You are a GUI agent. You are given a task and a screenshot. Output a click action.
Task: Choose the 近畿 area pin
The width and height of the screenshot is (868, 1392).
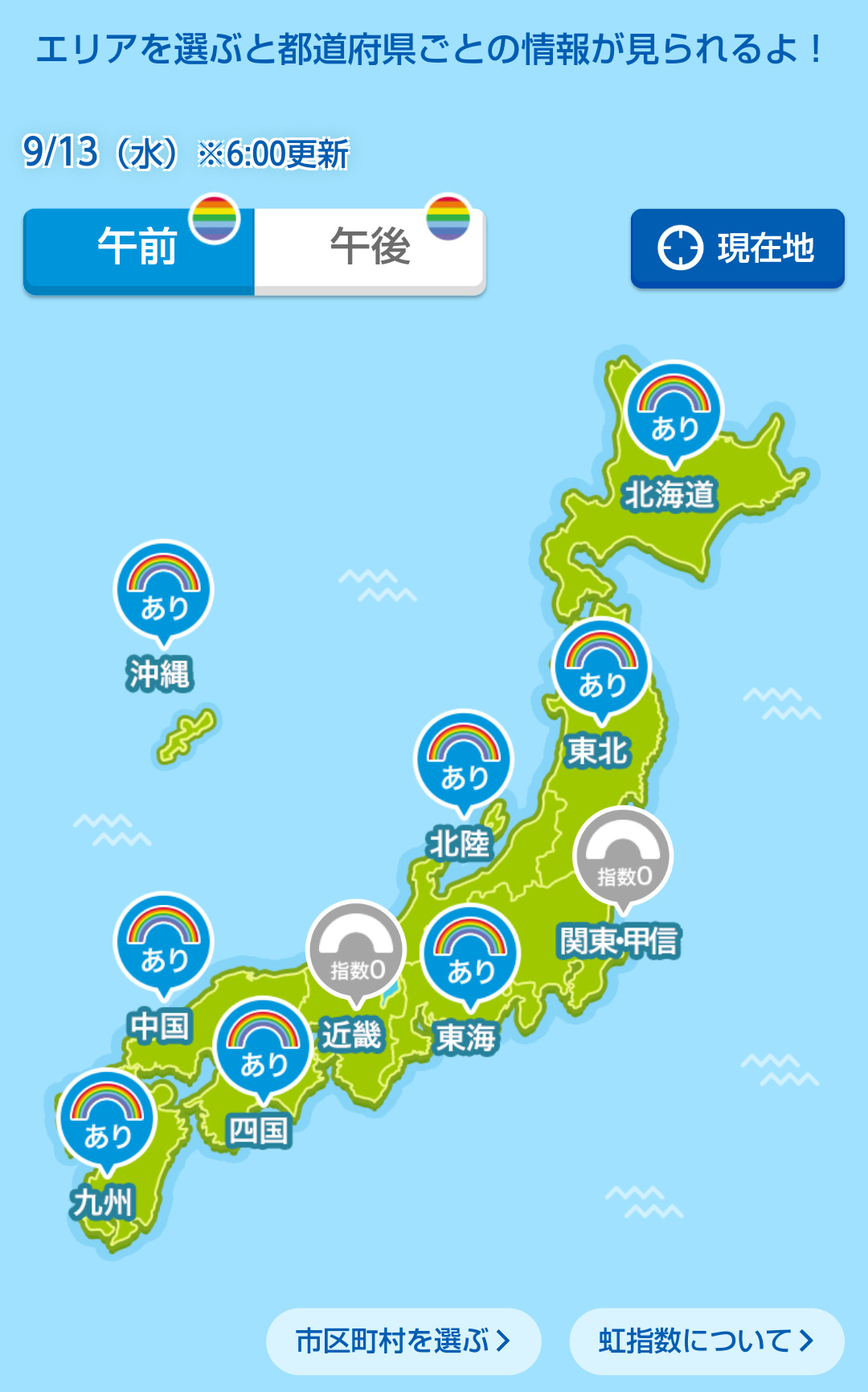(x=356, y=952)
